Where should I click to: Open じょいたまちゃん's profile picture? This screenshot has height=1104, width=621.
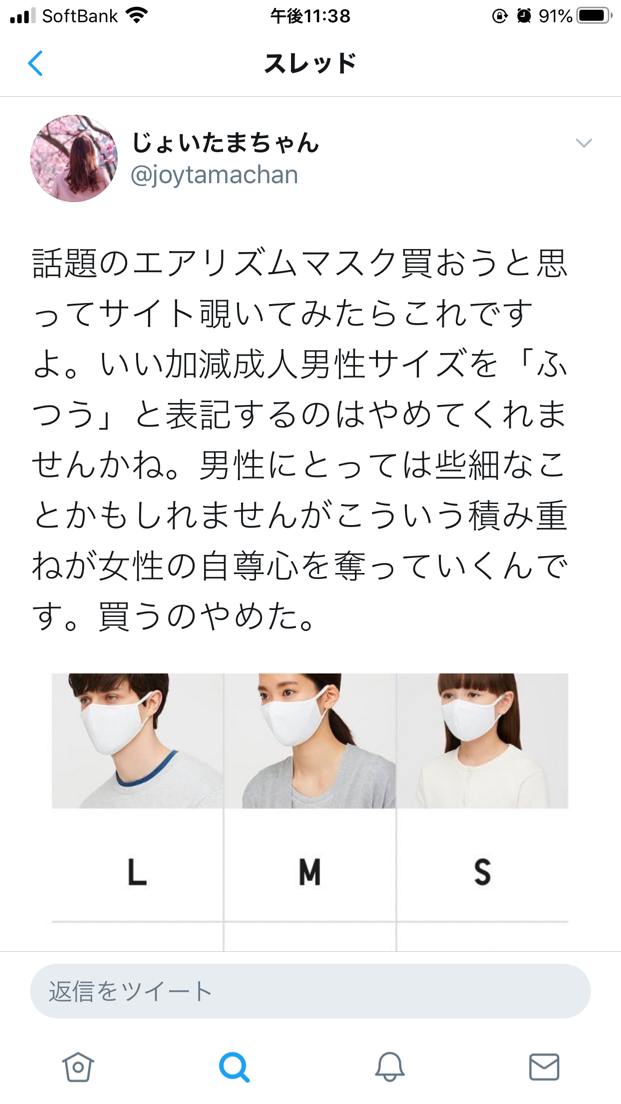[74, 158]
